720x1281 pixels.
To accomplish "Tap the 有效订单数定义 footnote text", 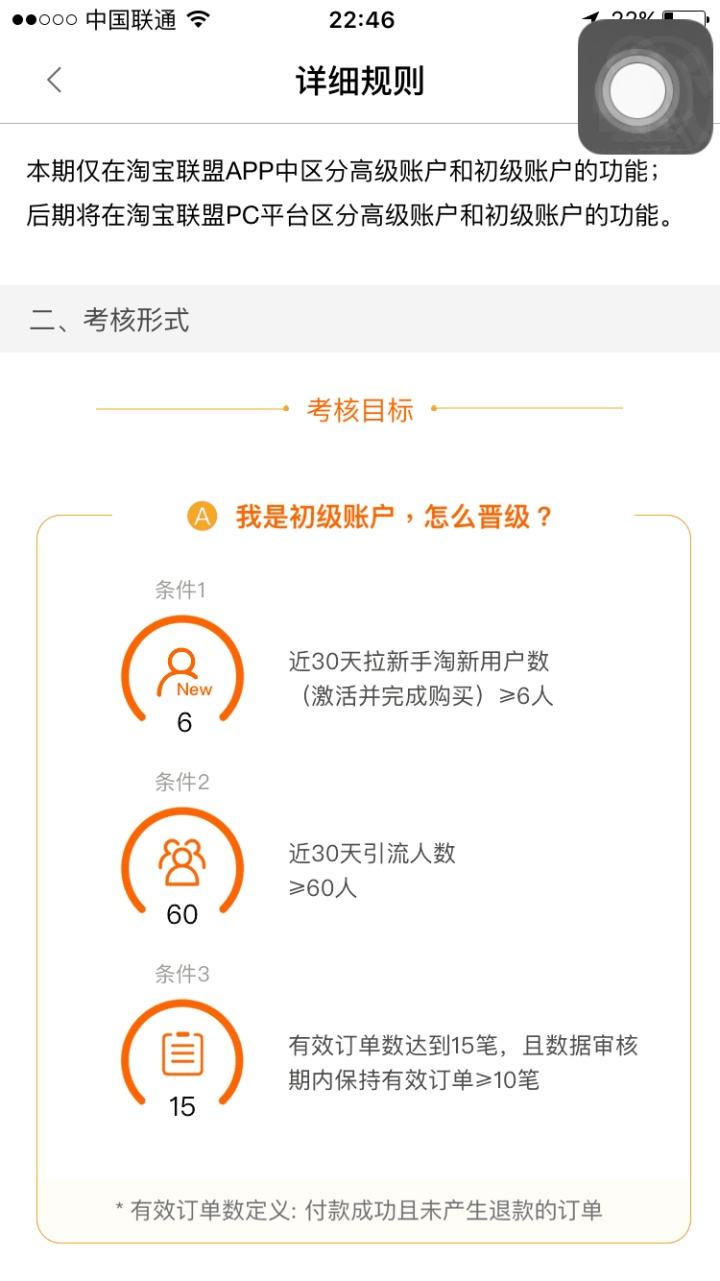I will 360,1208.
